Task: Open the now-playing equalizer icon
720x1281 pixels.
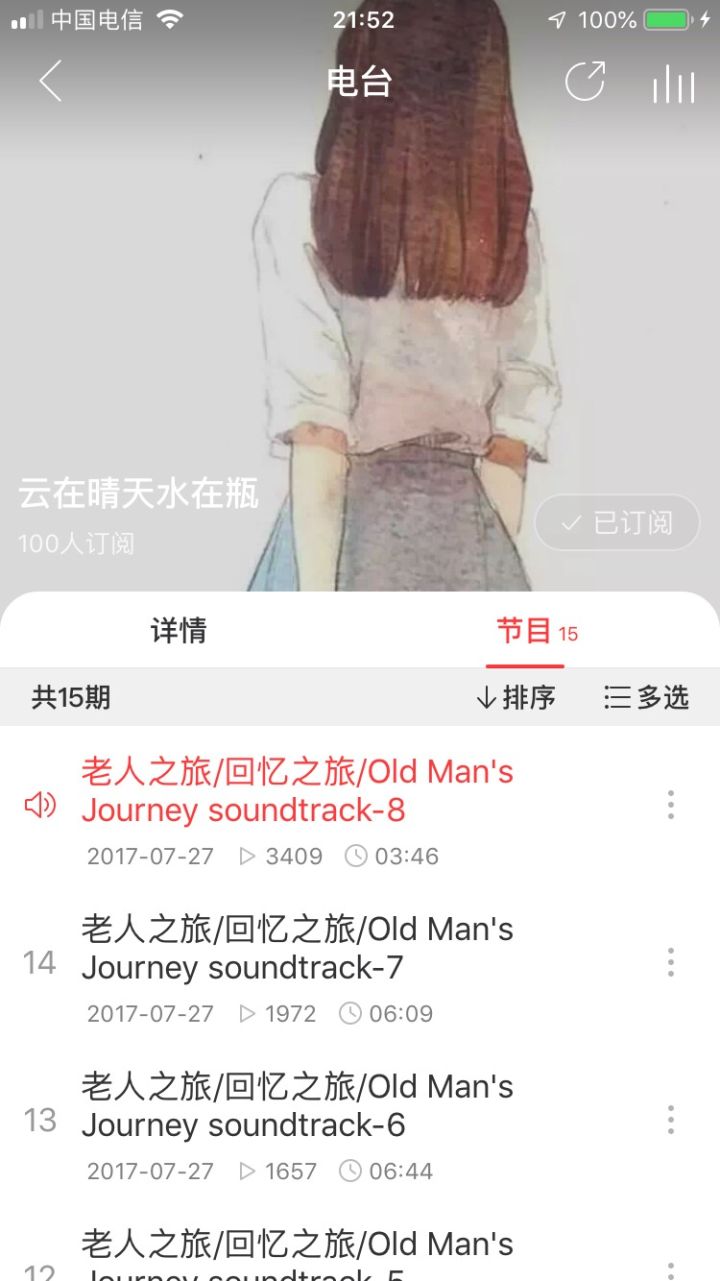Action: click(673, 84)
